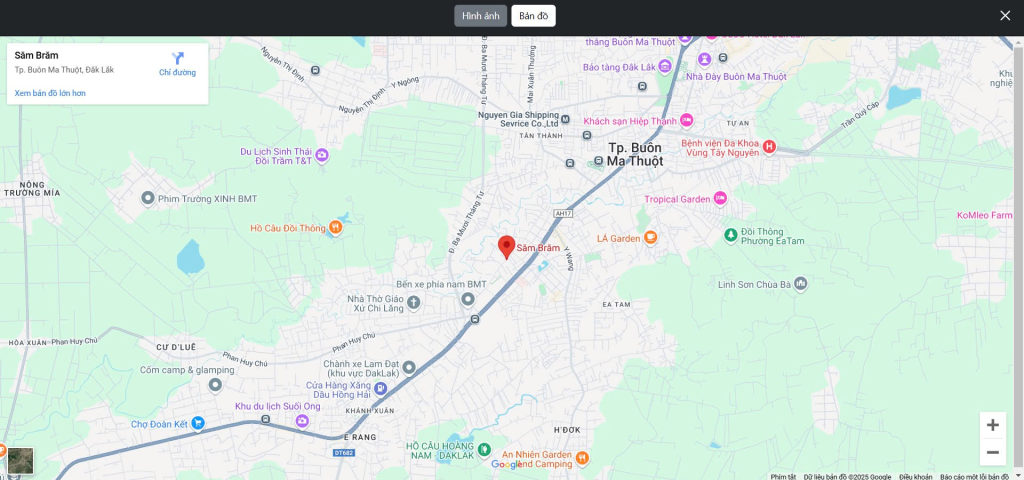Open Khách sạn Hiệp Thành marker
1024x480 pixels.
(x=686, y=121)
